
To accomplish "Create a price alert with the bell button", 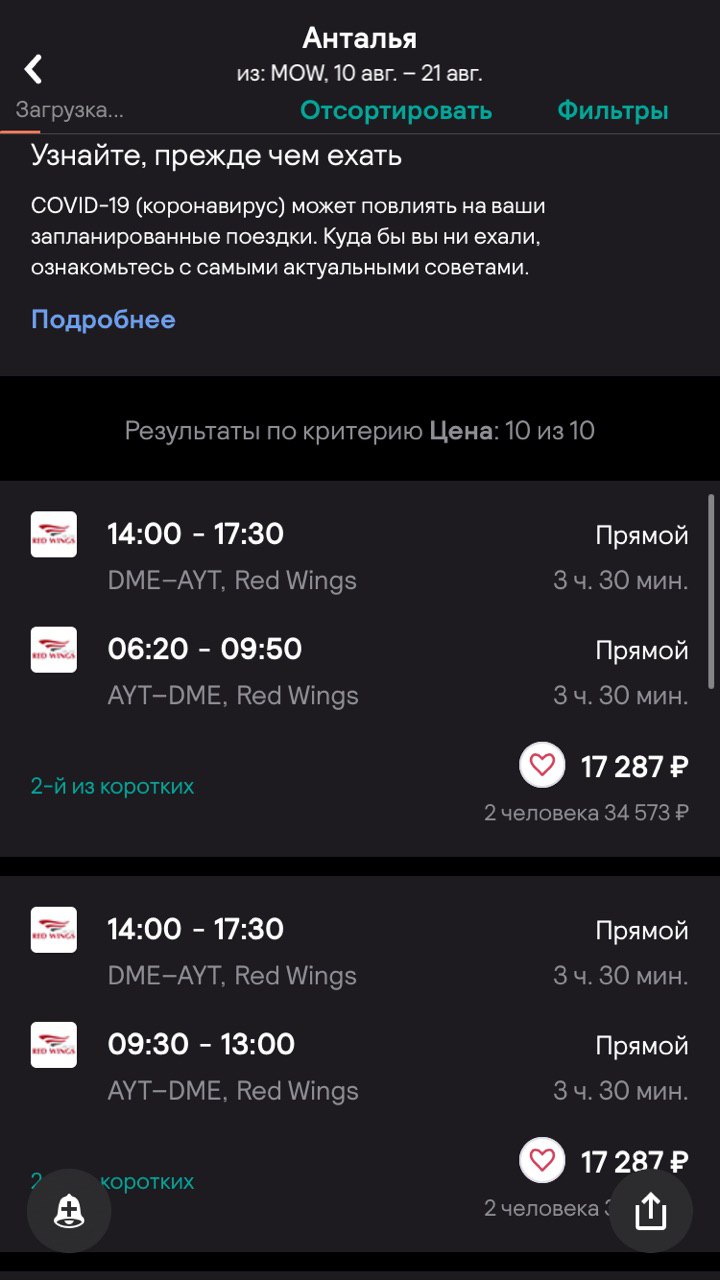I will [x=69, y=1211].
